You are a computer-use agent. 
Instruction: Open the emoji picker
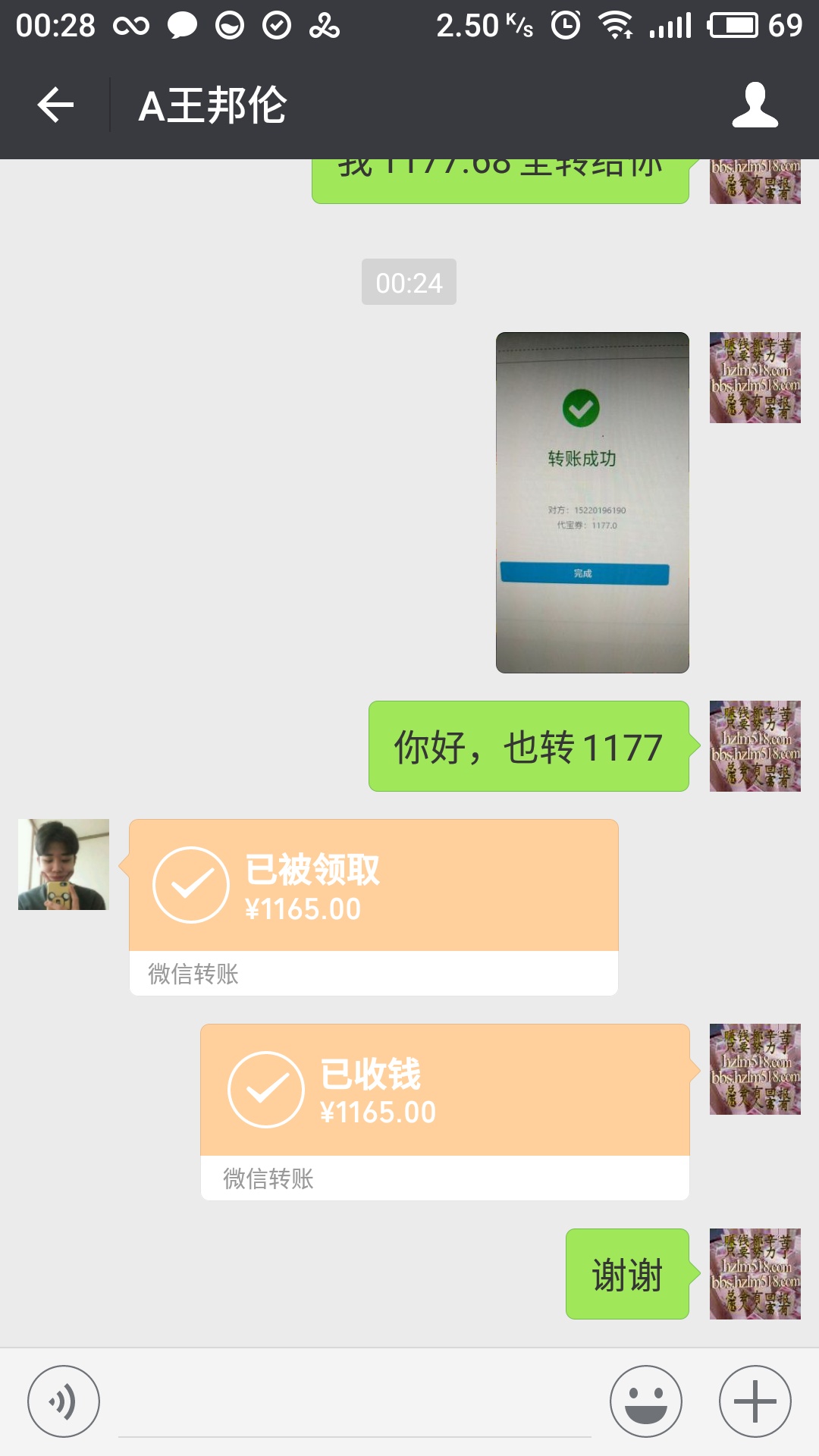point(646,1401)
